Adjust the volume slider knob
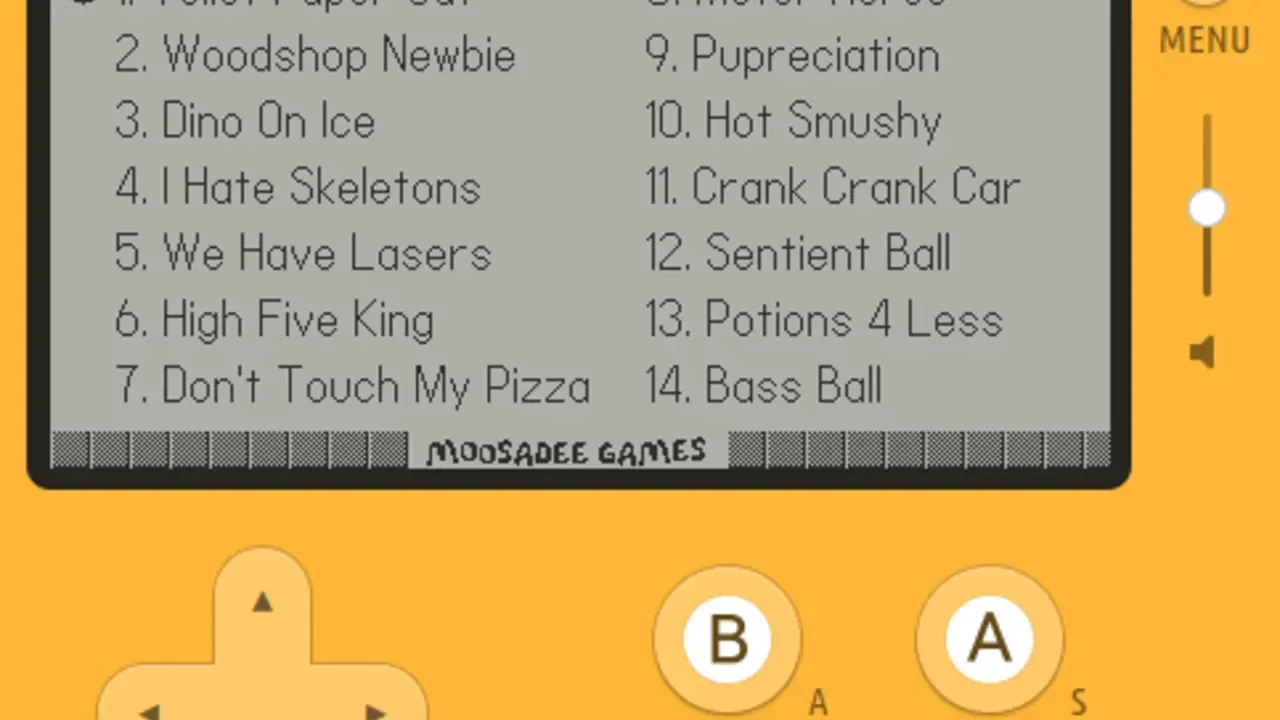Image resolution: width=1280 pixels, height=720 pixels. 1207,208
